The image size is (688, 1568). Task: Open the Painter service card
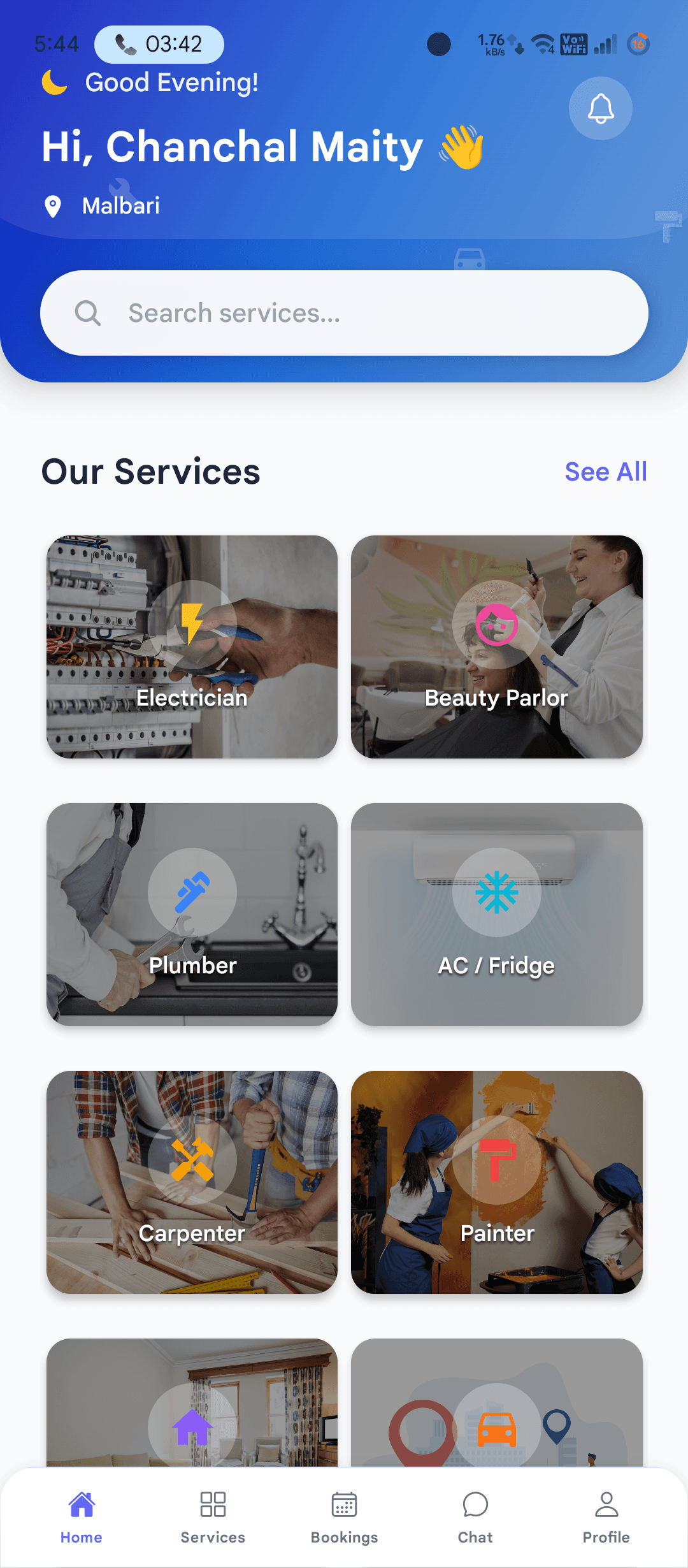pyautogui.click(x=498, y=1184)
